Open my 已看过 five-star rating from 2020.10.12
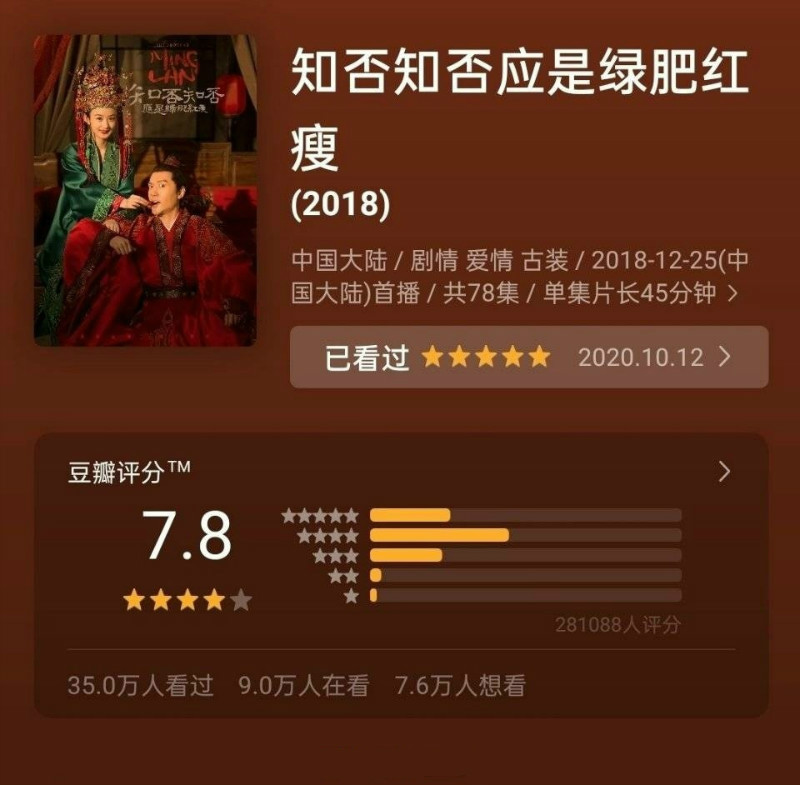The height and width of the screenshot is (785, 800). 528,357
